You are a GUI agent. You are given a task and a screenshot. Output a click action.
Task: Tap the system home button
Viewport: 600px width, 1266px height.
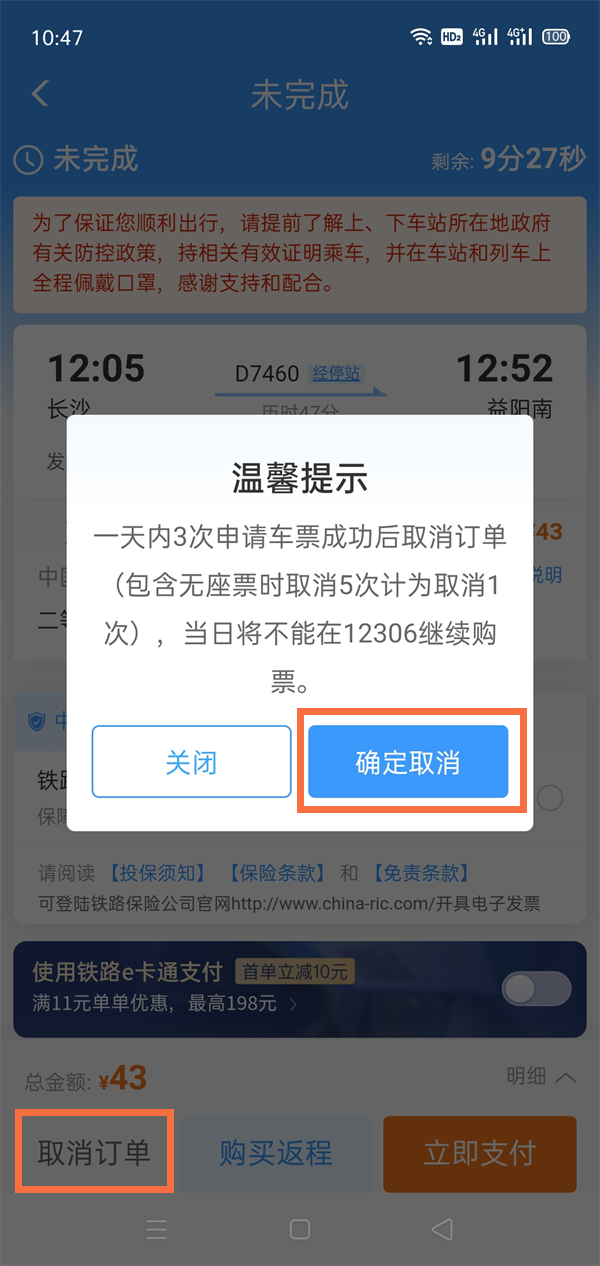pyautogui.click(x=300, y=1229)
